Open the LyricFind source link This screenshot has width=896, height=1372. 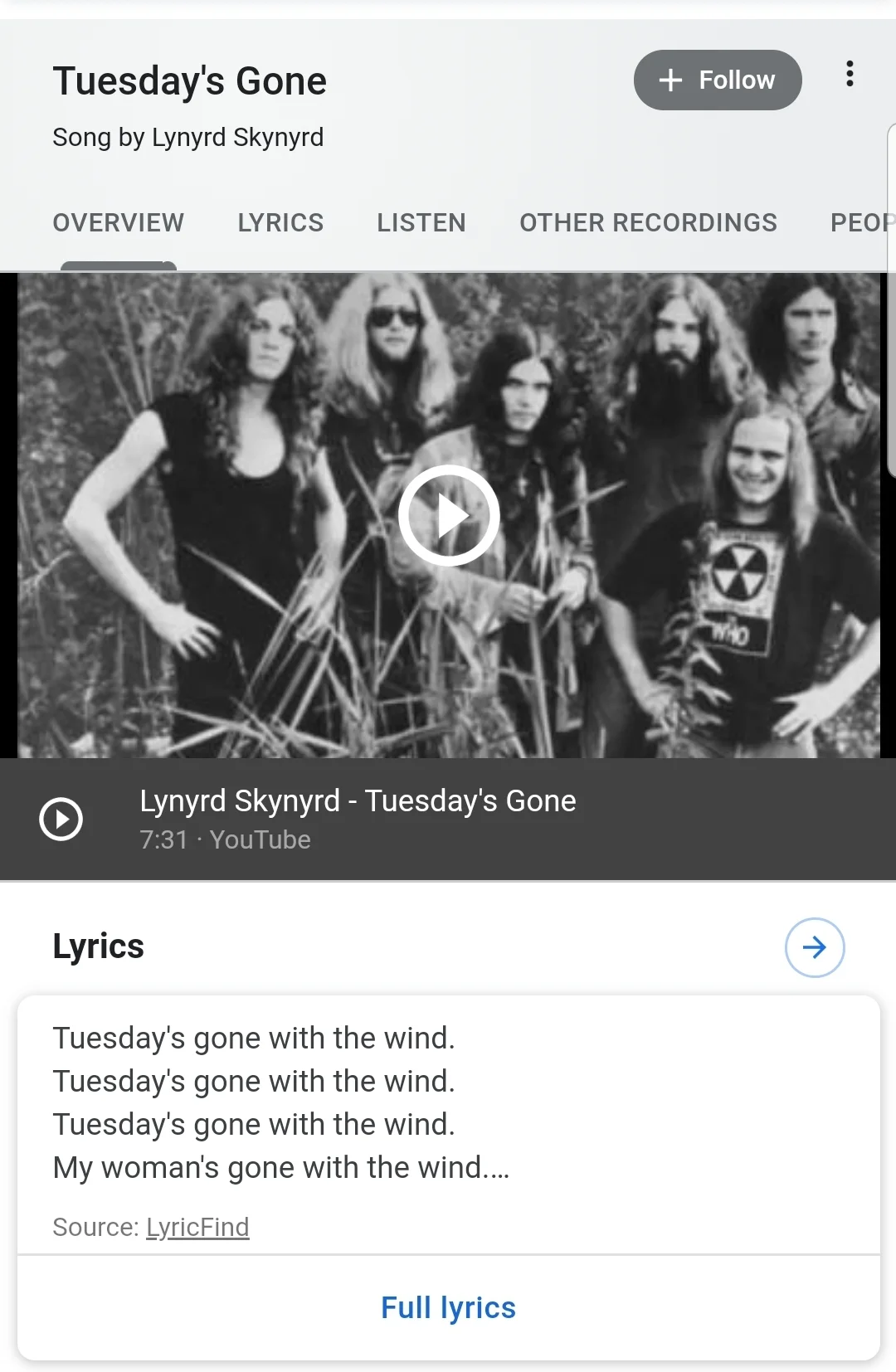click(x=197, y=1227)
